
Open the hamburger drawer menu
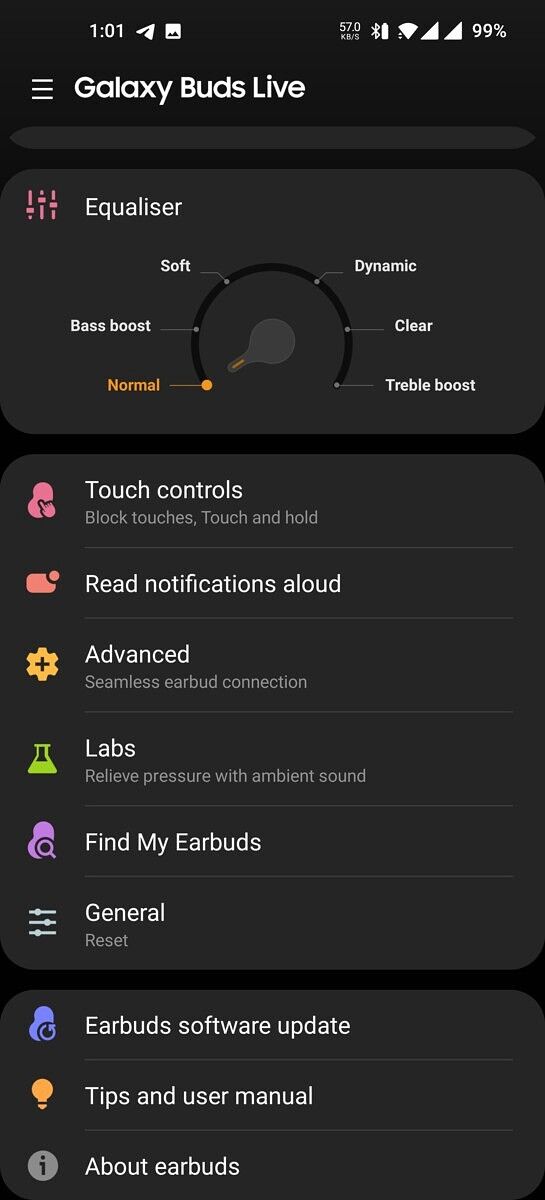point(42,90)
